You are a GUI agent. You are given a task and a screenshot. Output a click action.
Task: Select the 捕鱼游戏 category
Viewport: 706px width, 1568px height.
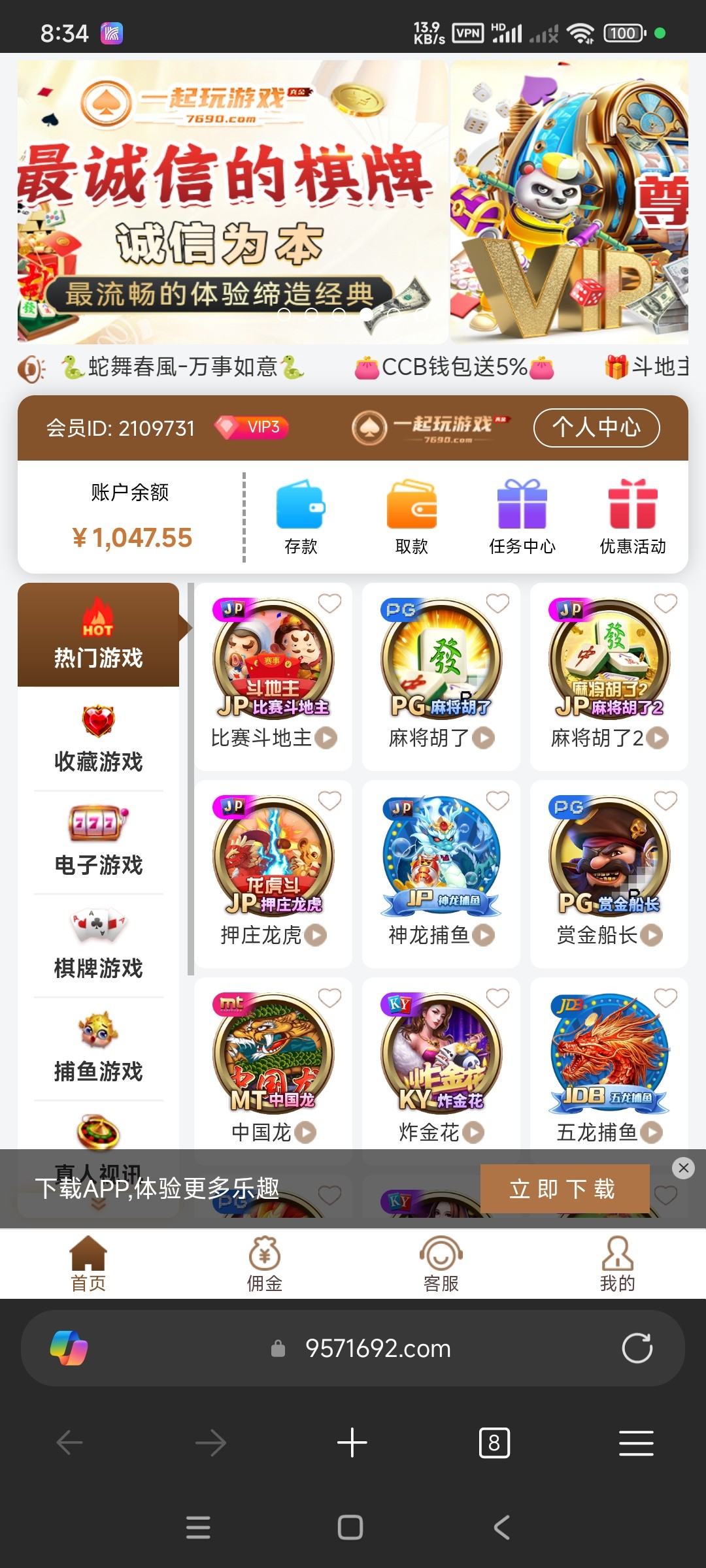point(98,1048)
